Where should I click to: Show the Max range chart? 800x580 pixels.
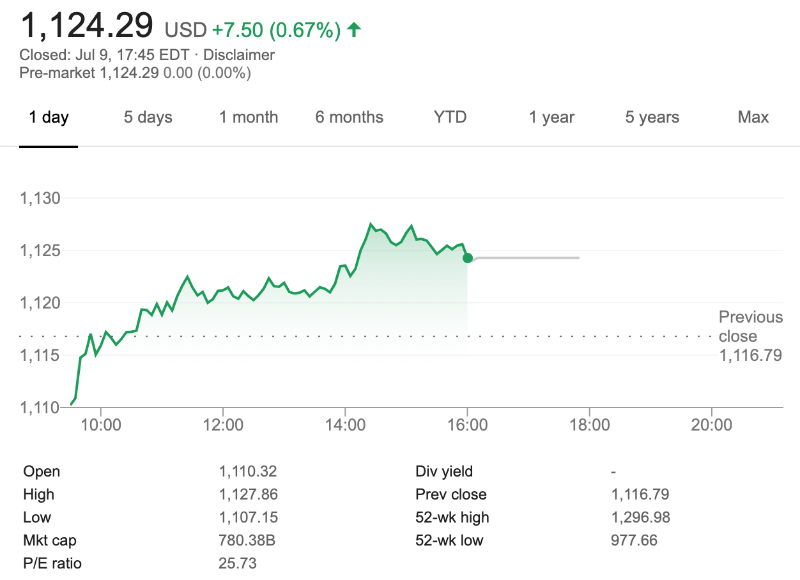click(753, 117)
